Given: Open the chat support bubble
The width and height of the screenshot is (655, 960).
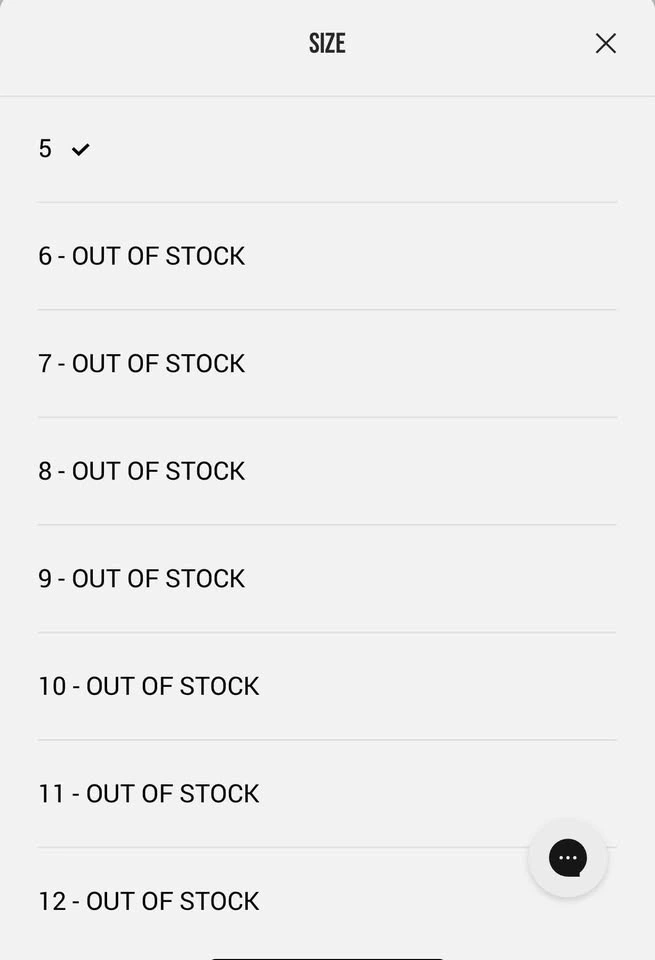Looking at the screenshot, I should (567, 858).
